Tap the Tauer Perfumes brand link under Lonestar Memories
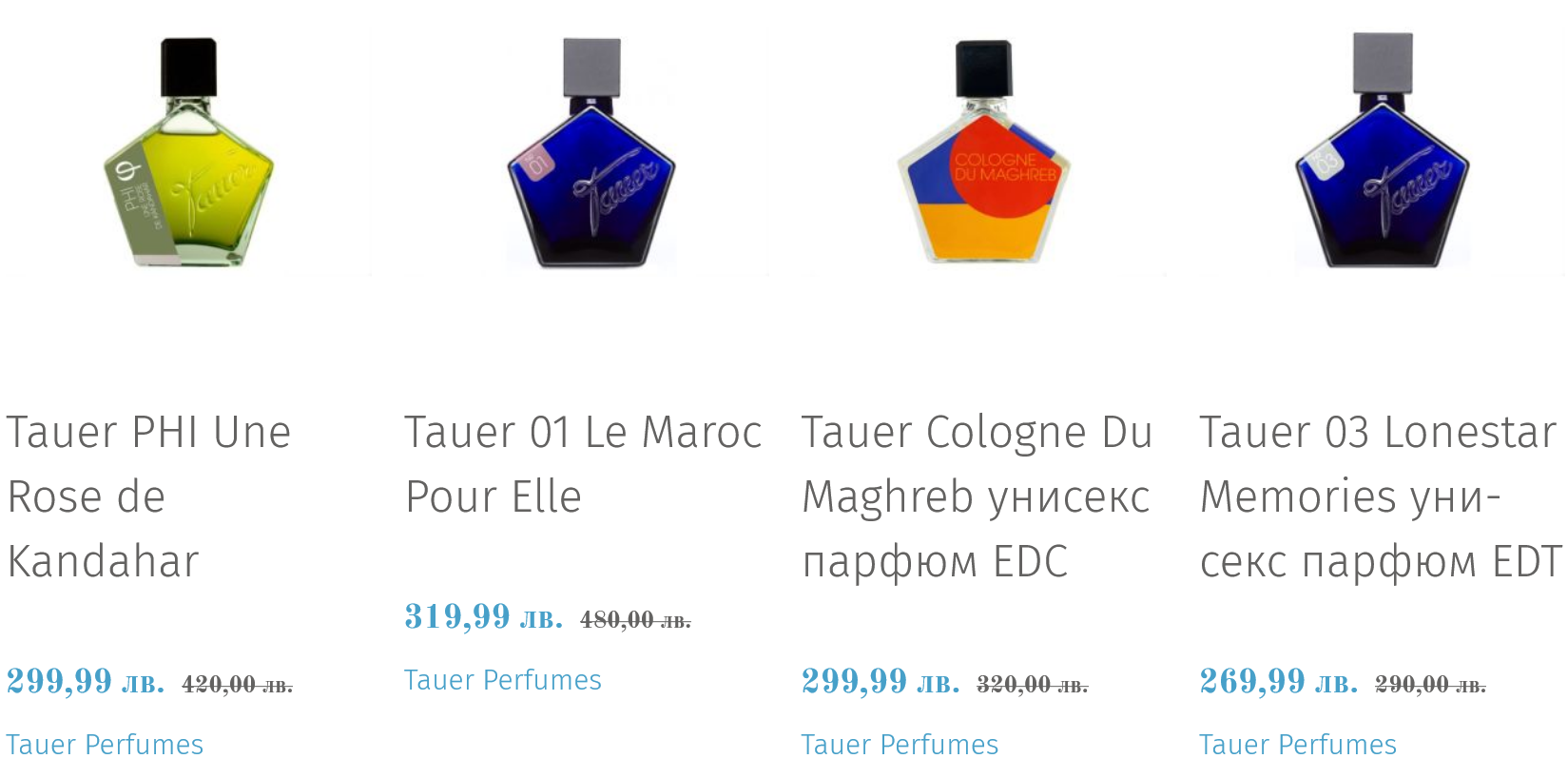 click(x=1298, y=745)
